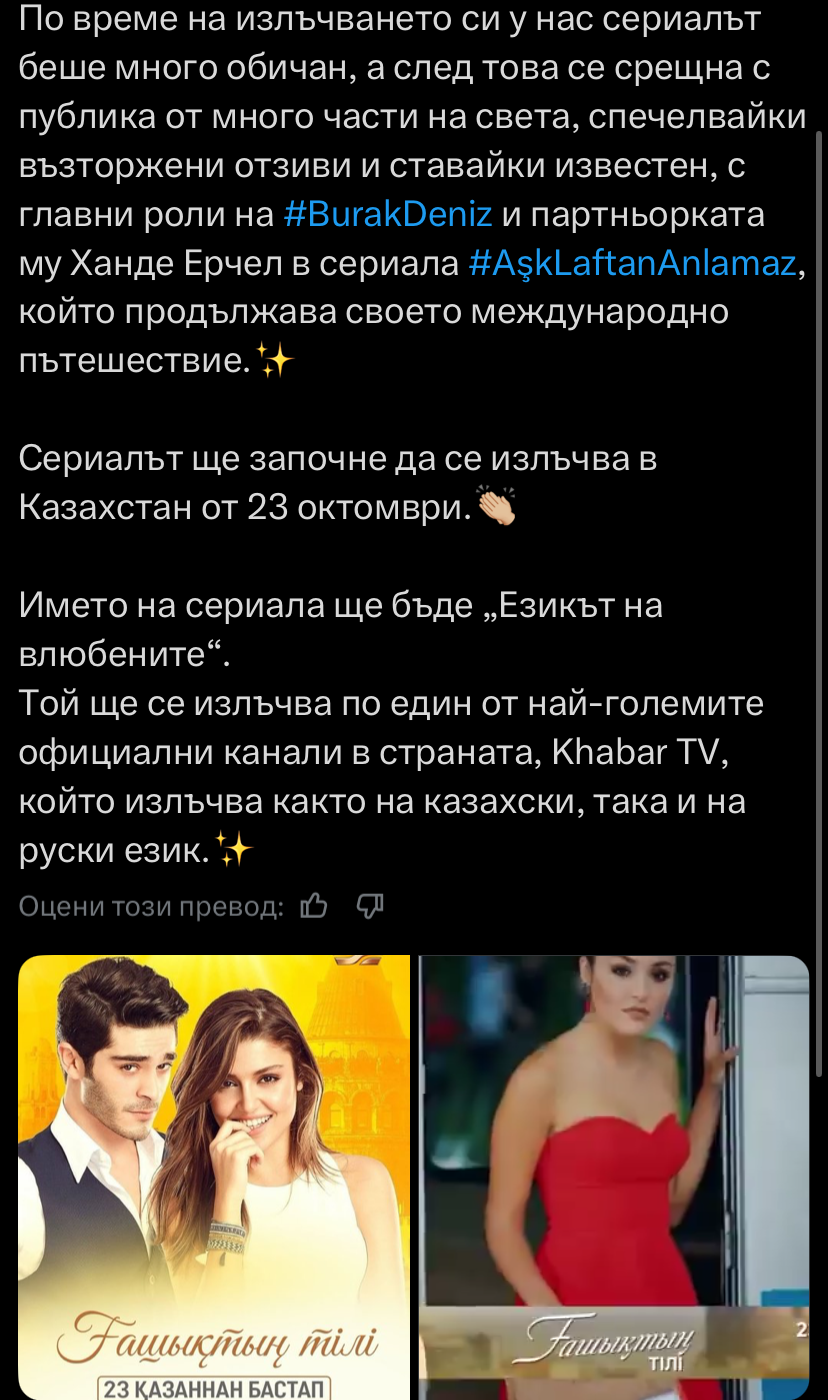Rate the translation with thumbs down
828x1400 pixels.
point(370,906)
